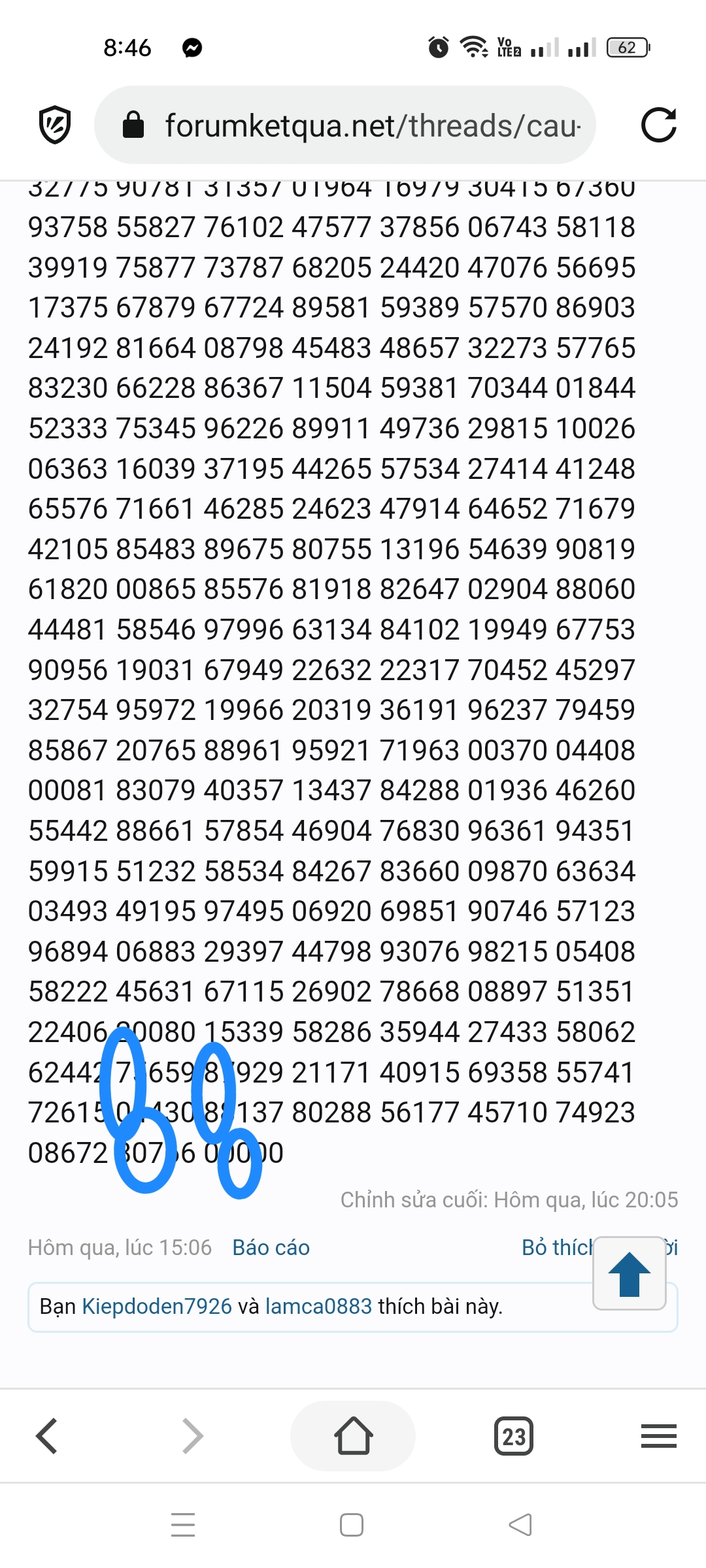This screenshot has height=1568, width=706.
Task: Go back to previous page in browser
Action: pos(47,1436)
